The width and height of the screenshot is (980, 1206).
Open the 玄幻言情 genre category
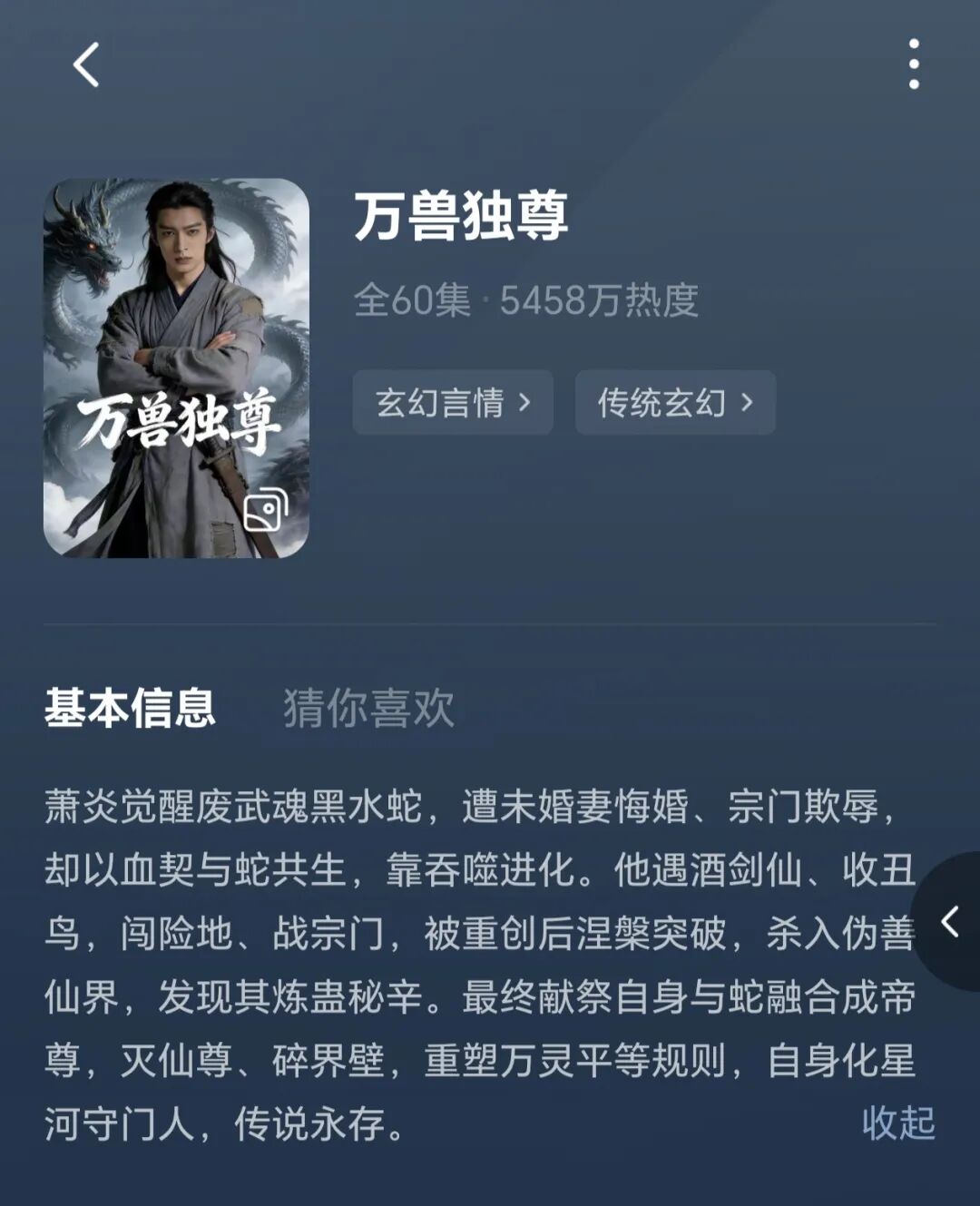click(451, 403)
